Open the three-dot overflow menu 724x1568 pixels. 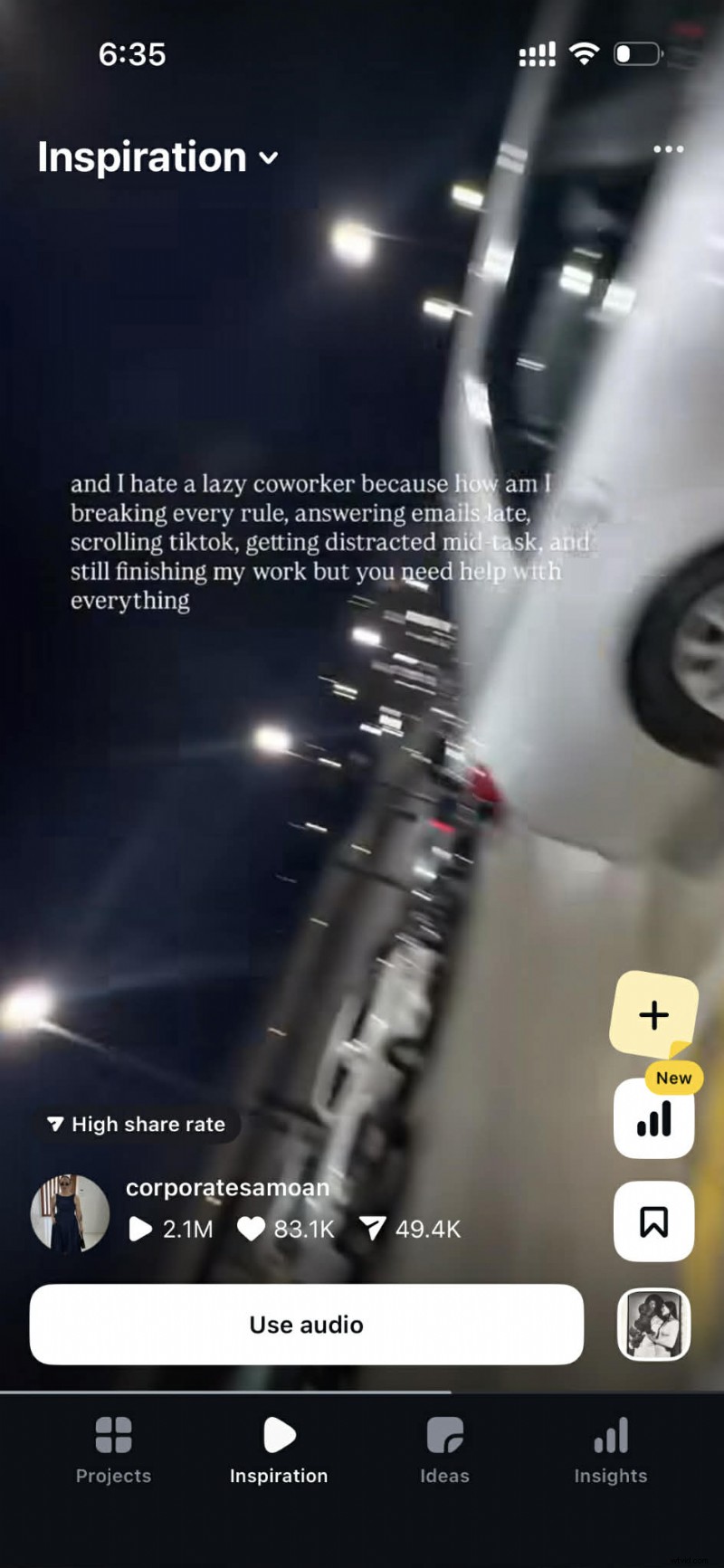click(x=667, y=149)
